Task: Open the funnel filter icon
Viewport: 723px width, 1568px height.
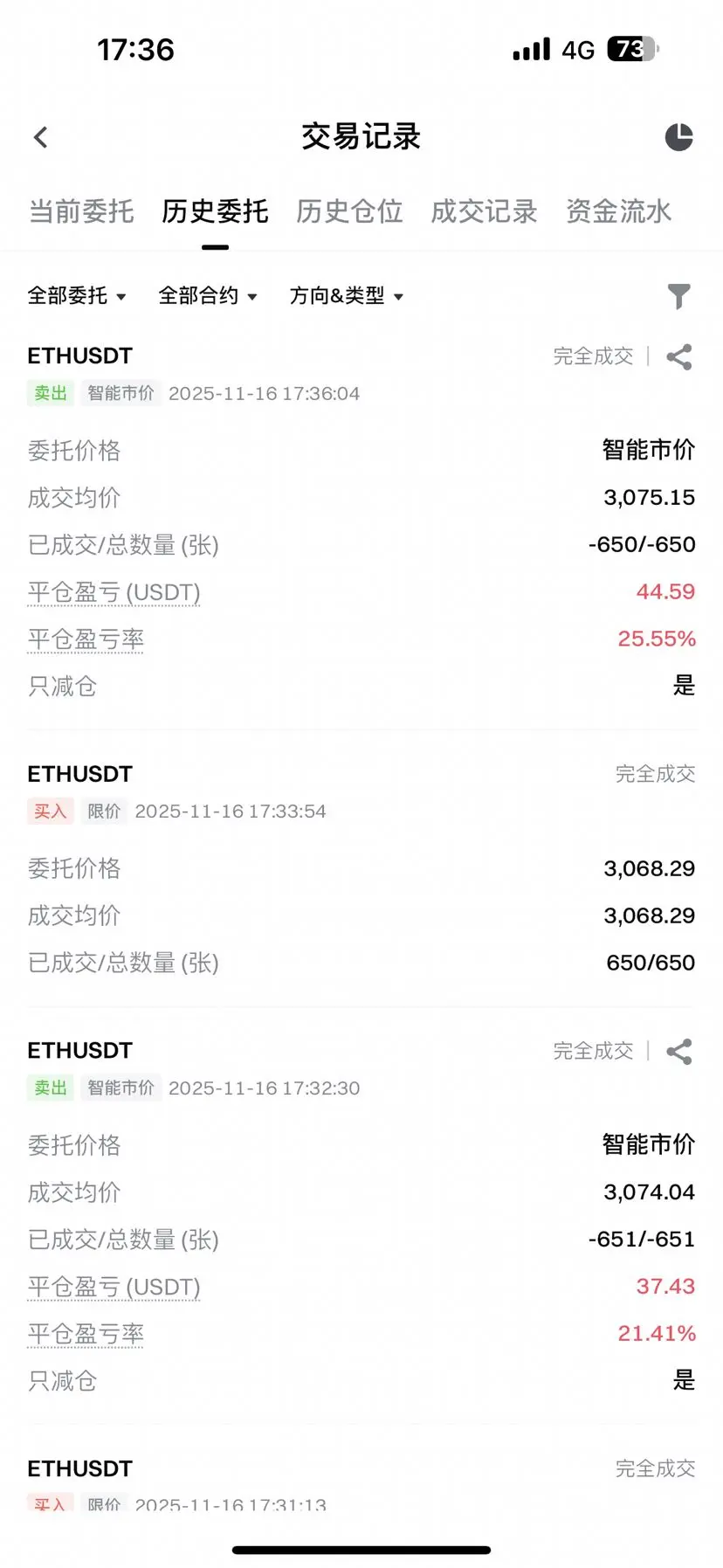Action: pos(678,296)
